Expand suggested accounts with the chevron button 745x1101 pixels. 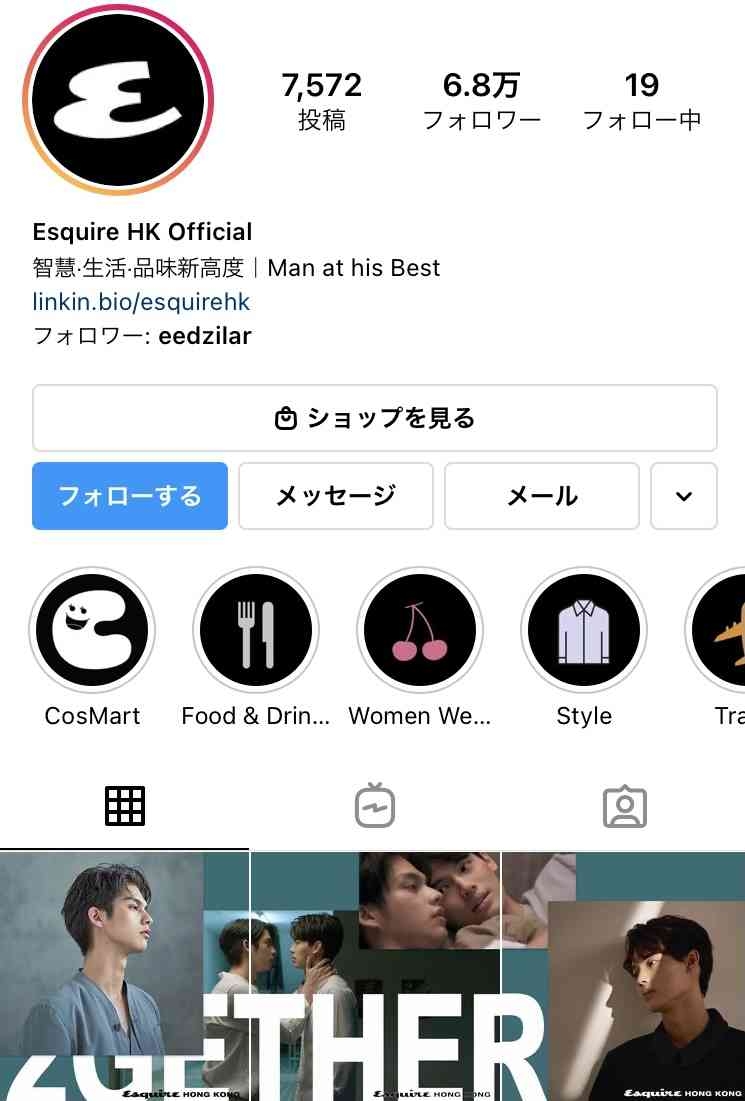684,496
